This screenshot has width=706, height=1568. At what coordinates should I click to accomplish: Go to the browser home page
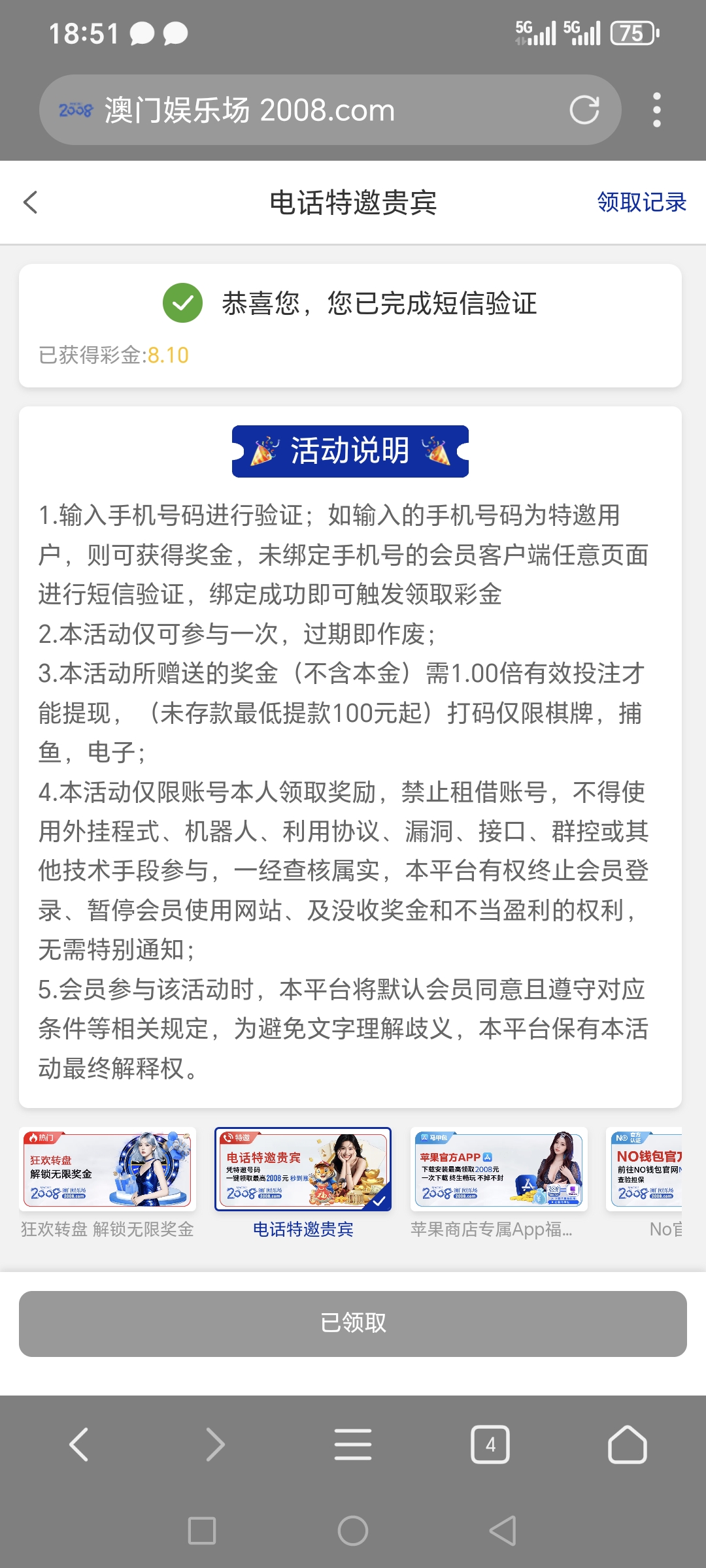[x=627, y=1444]
